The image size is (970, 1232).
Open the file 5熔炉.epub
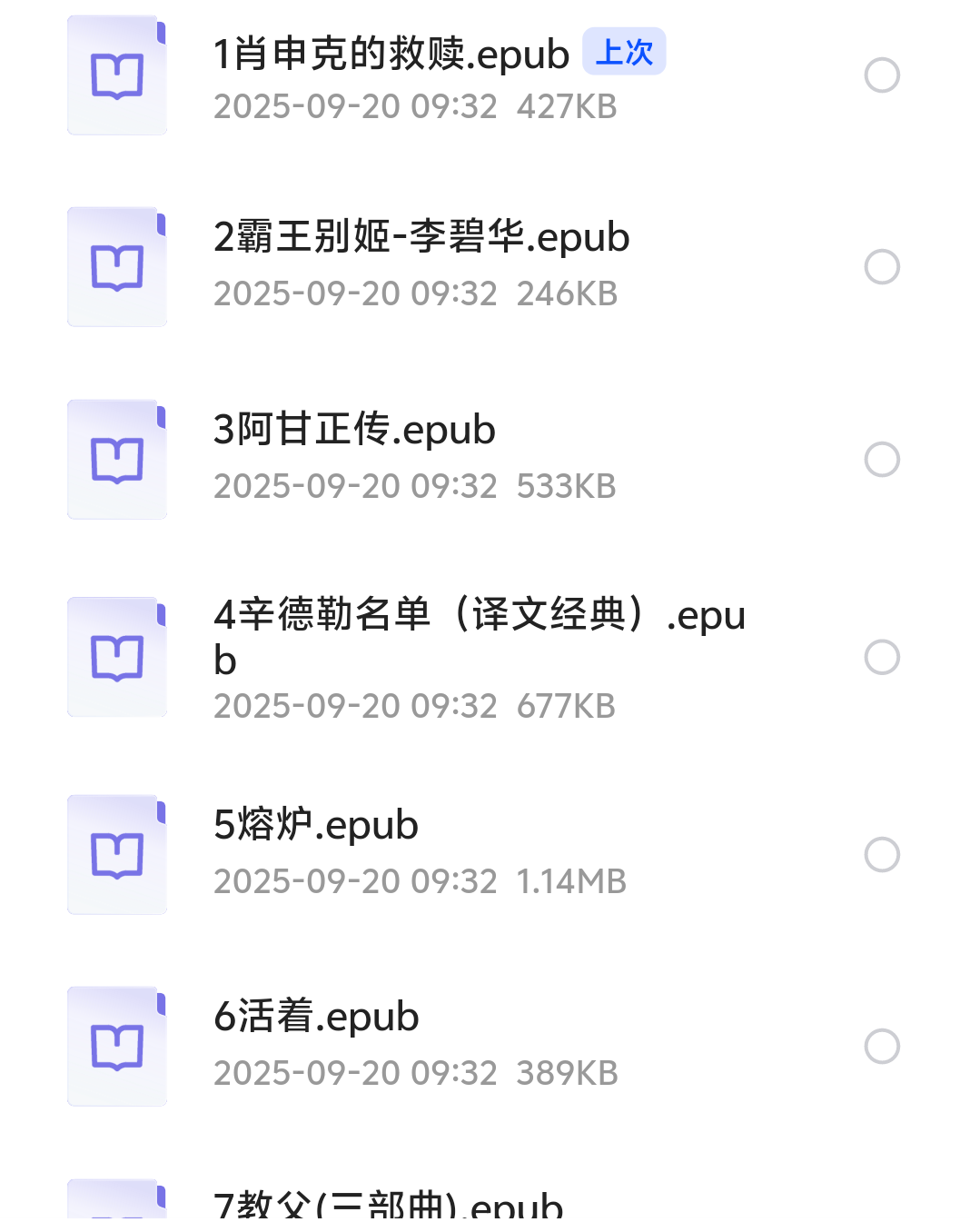coord(315,826)
